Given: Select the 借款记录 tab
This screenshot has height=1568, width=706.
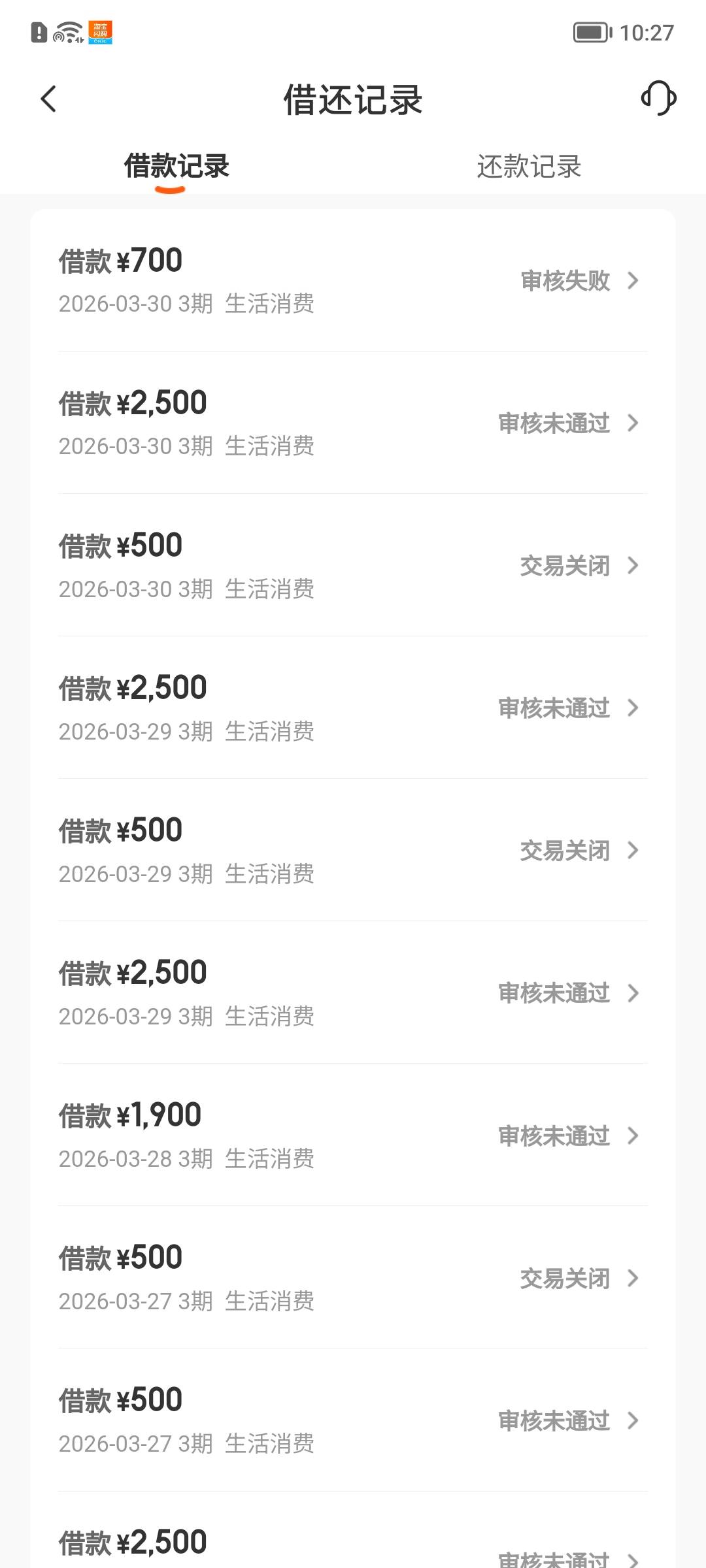Looking at the screenshot, I should coord(176,167).
